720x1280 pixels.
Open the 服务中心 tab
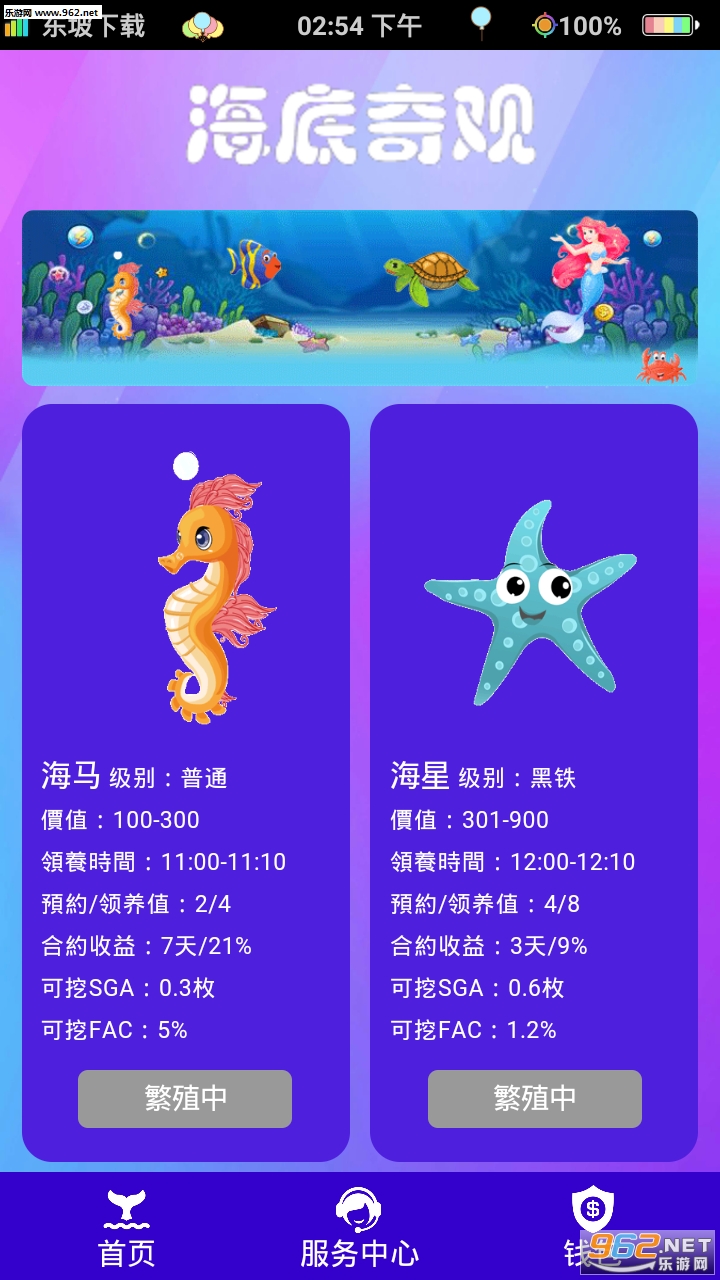point(359,1228)
